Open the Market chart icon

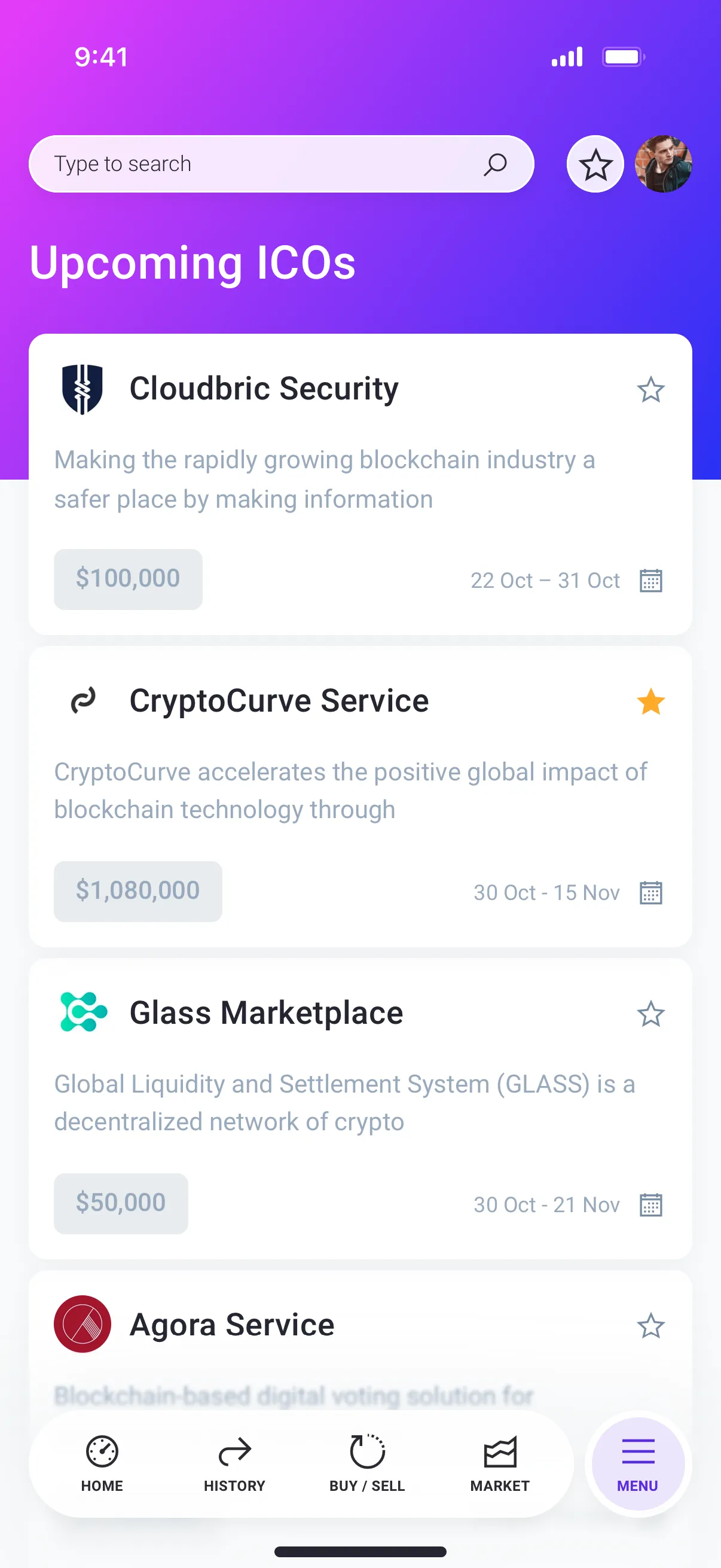point(500,1450)
